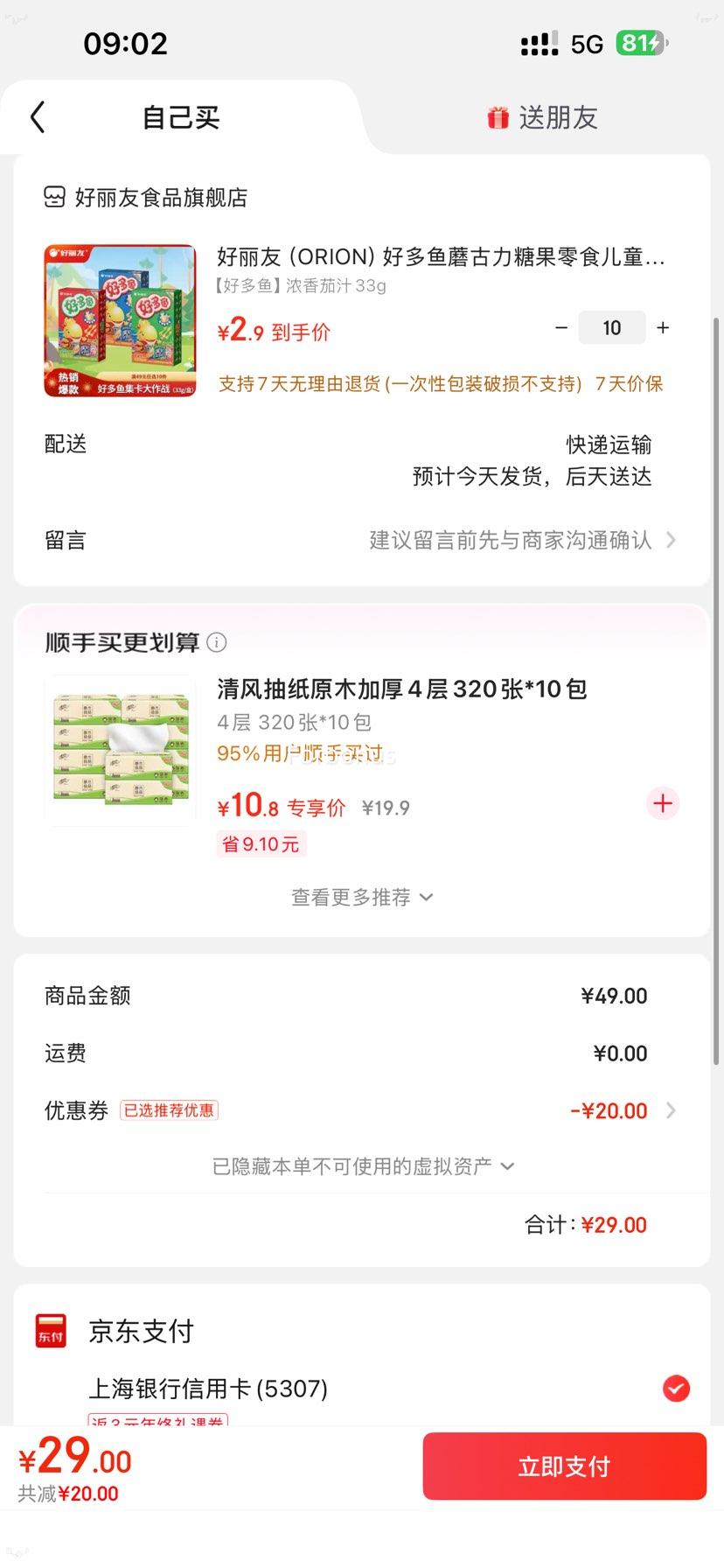This screenshot has height=1568, width=724.
Task: Open the info icon beside 顺手买更划算
Action: coord(217,641)
